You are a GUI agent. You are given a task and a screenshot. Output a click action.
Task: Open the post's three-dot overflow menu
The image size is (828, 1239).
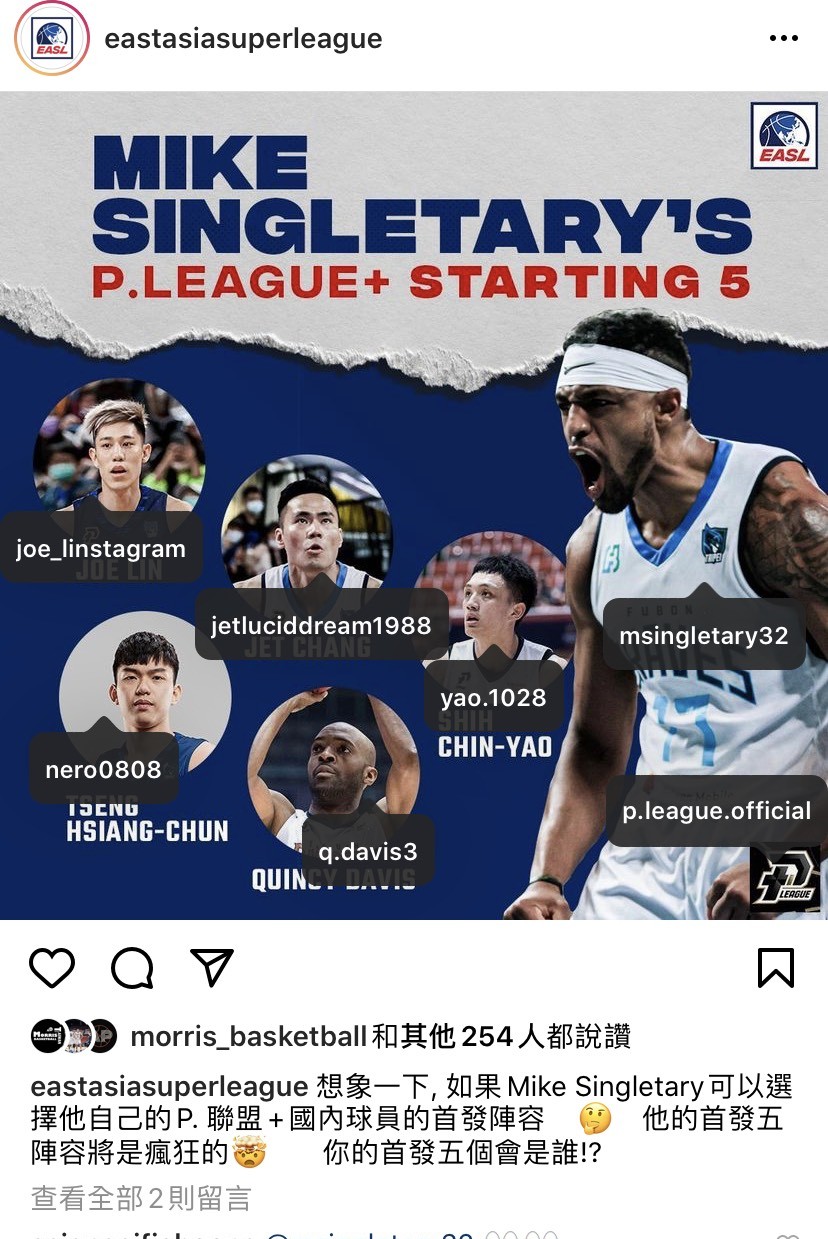[x=784, y=39]
